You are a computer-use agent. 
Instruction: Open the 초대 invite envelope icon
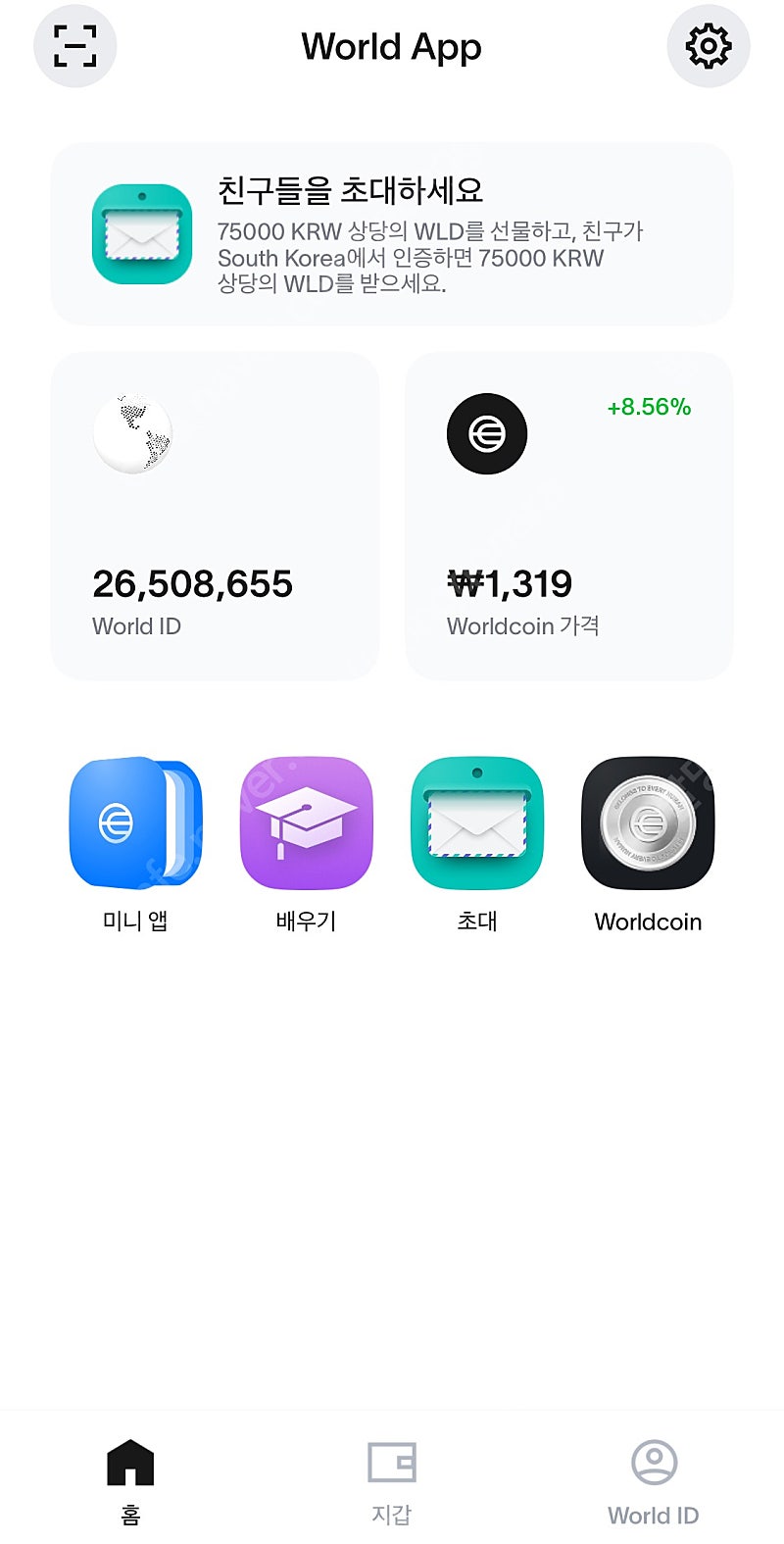tap(477, 823)
